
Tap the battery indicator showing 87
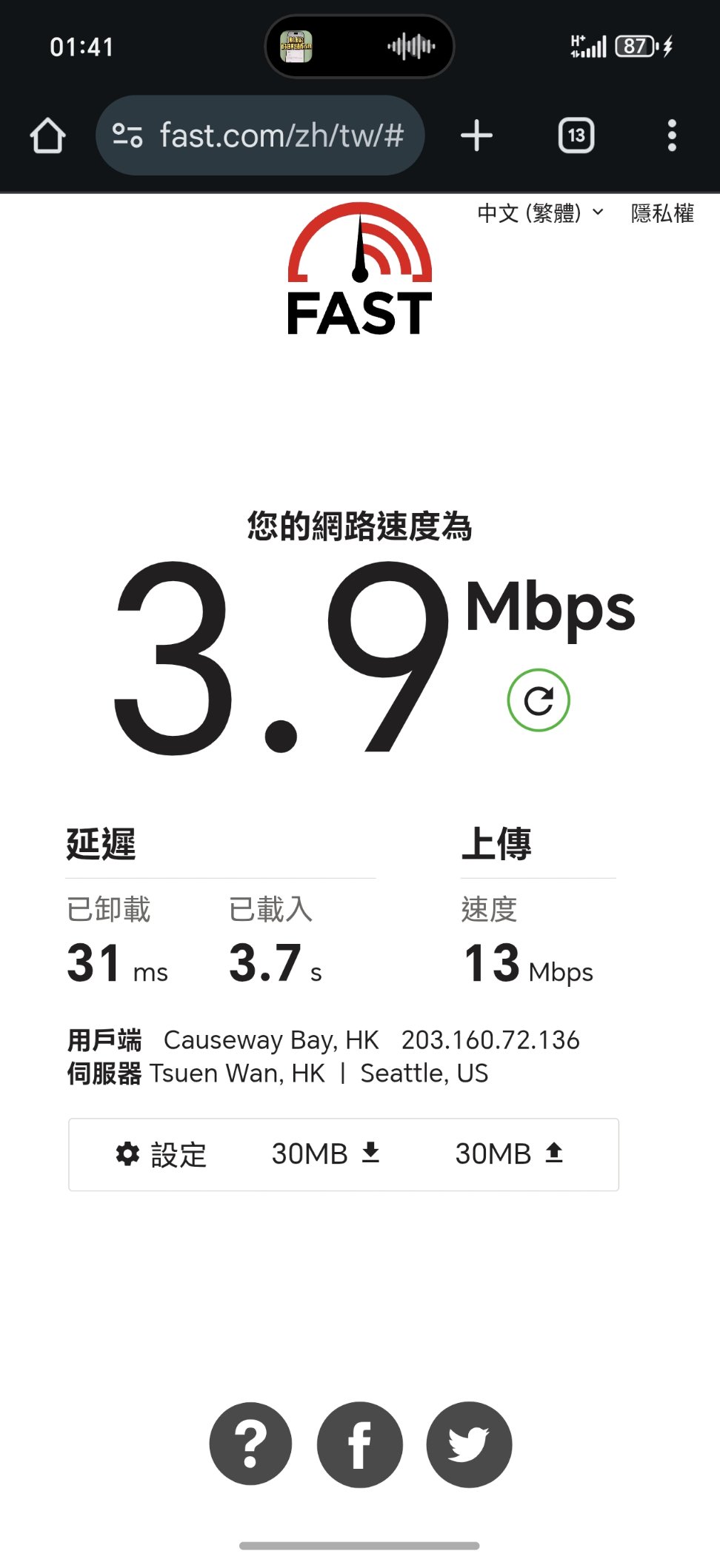point(633,47)
